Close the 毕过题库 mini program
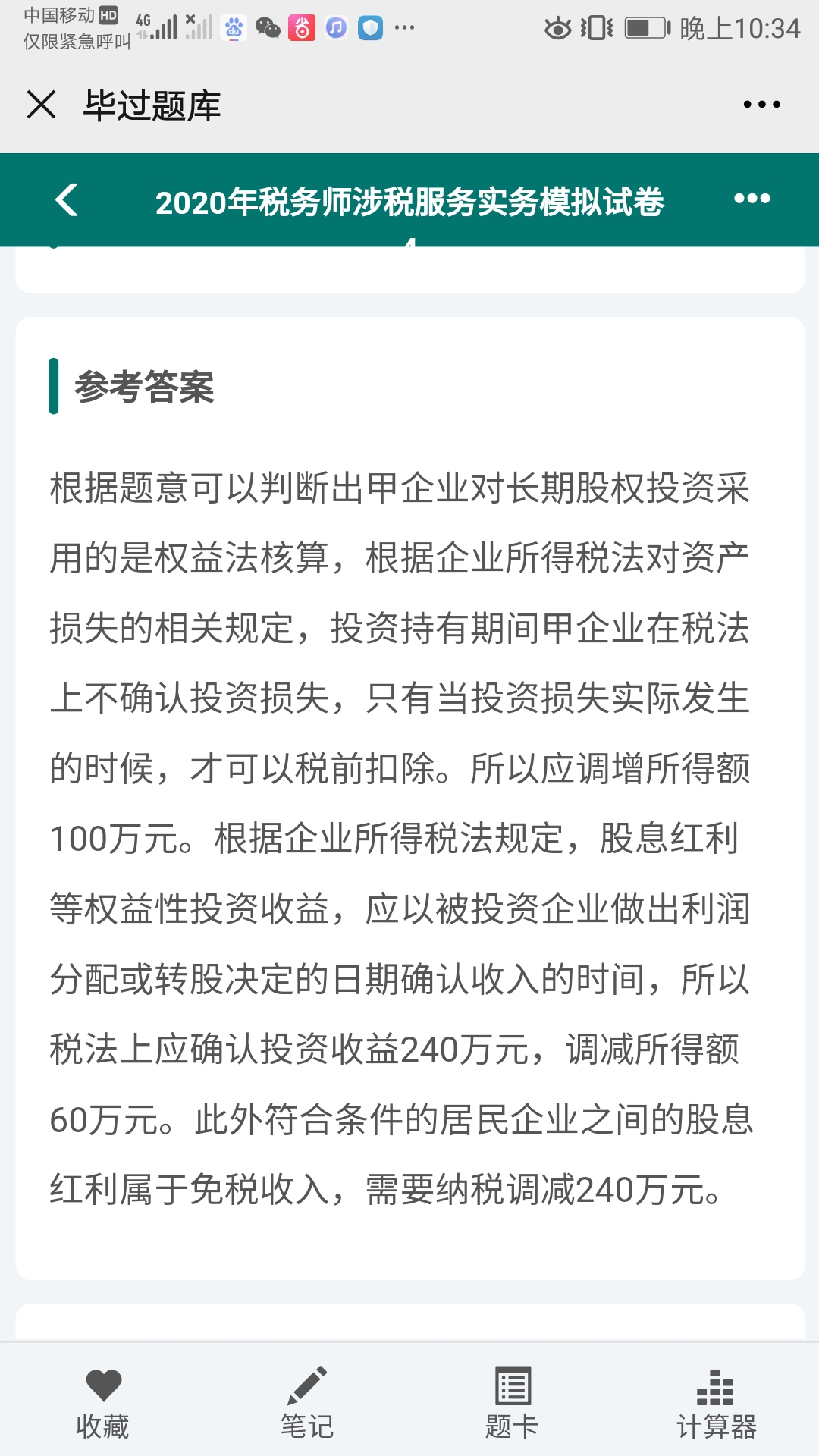 click(x=41, y=105)
